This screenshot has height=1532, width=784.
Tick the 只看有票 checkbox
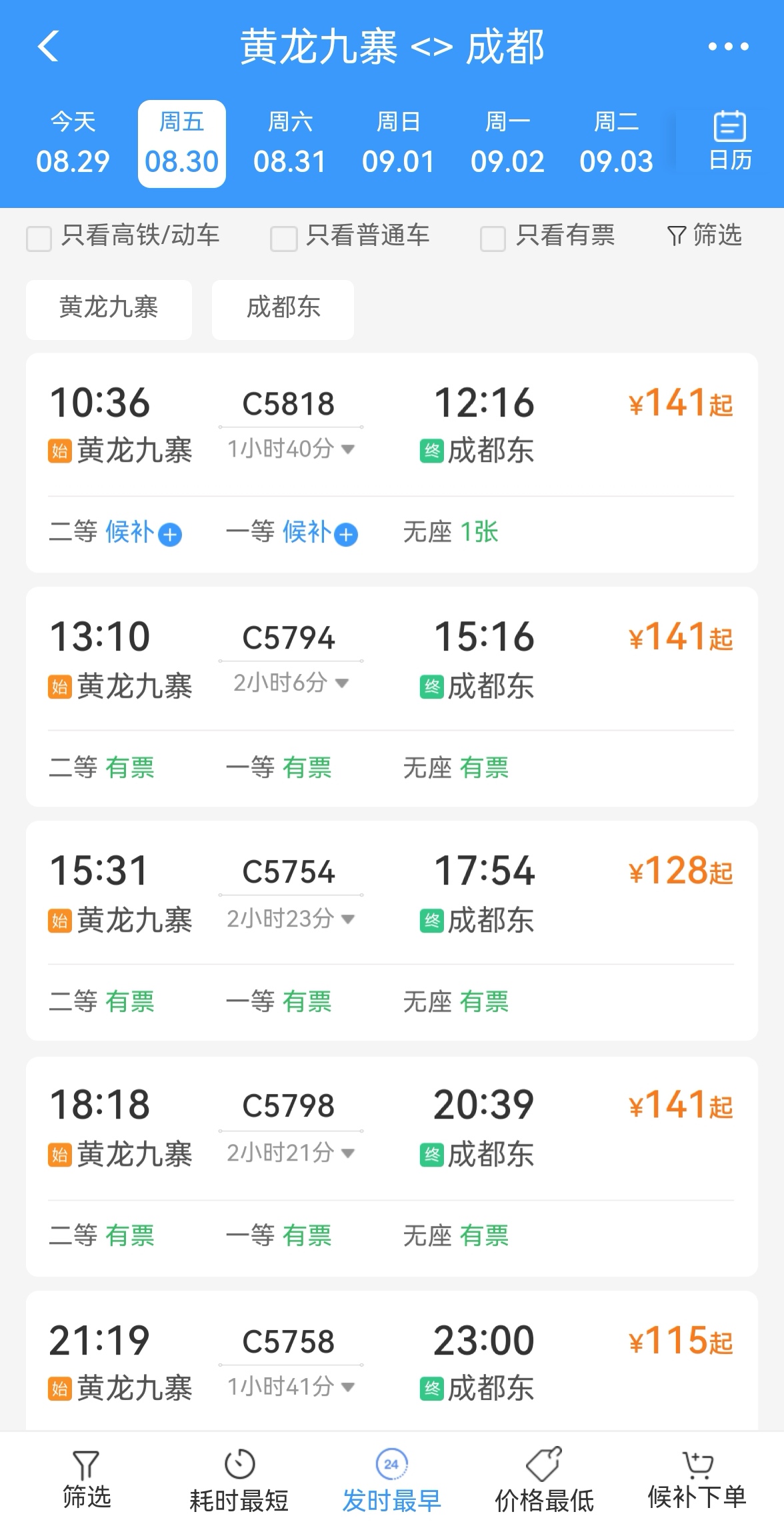click(493, 238)
